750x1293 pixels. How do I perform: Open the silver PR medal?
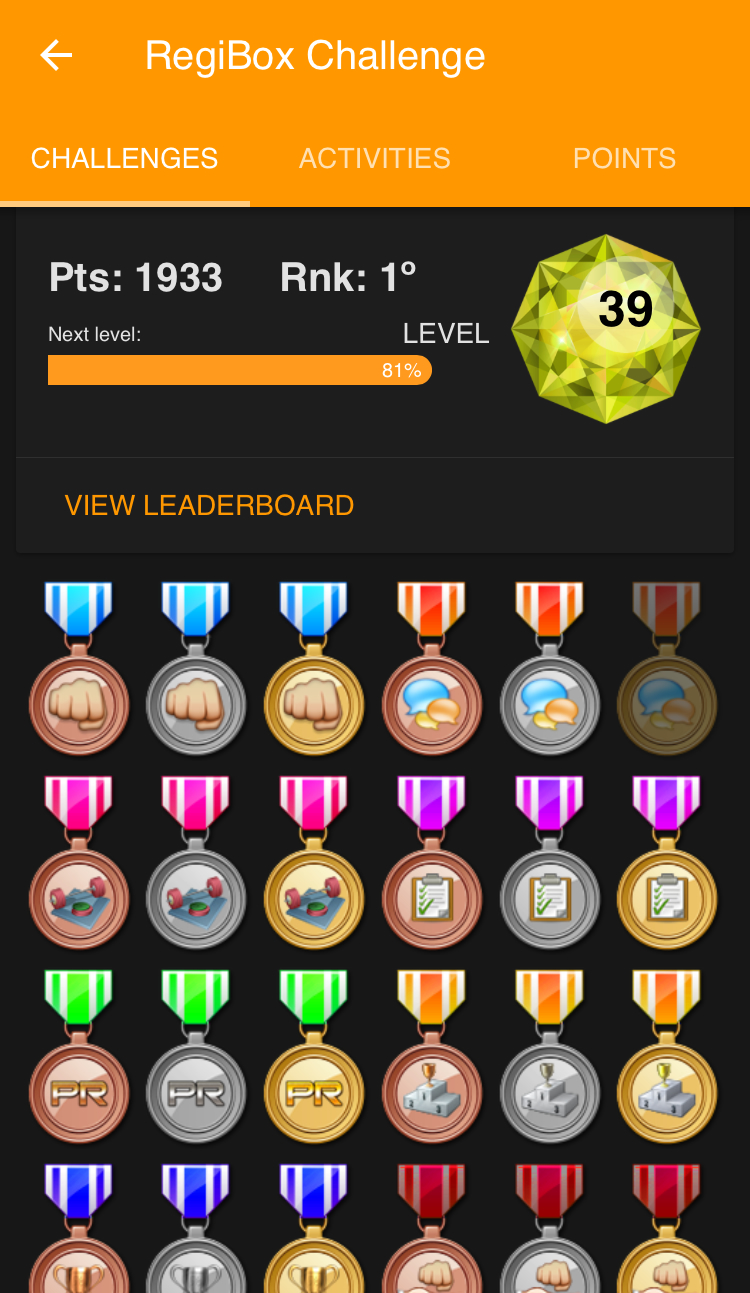pyautogui.click(x=196, y=1091)
